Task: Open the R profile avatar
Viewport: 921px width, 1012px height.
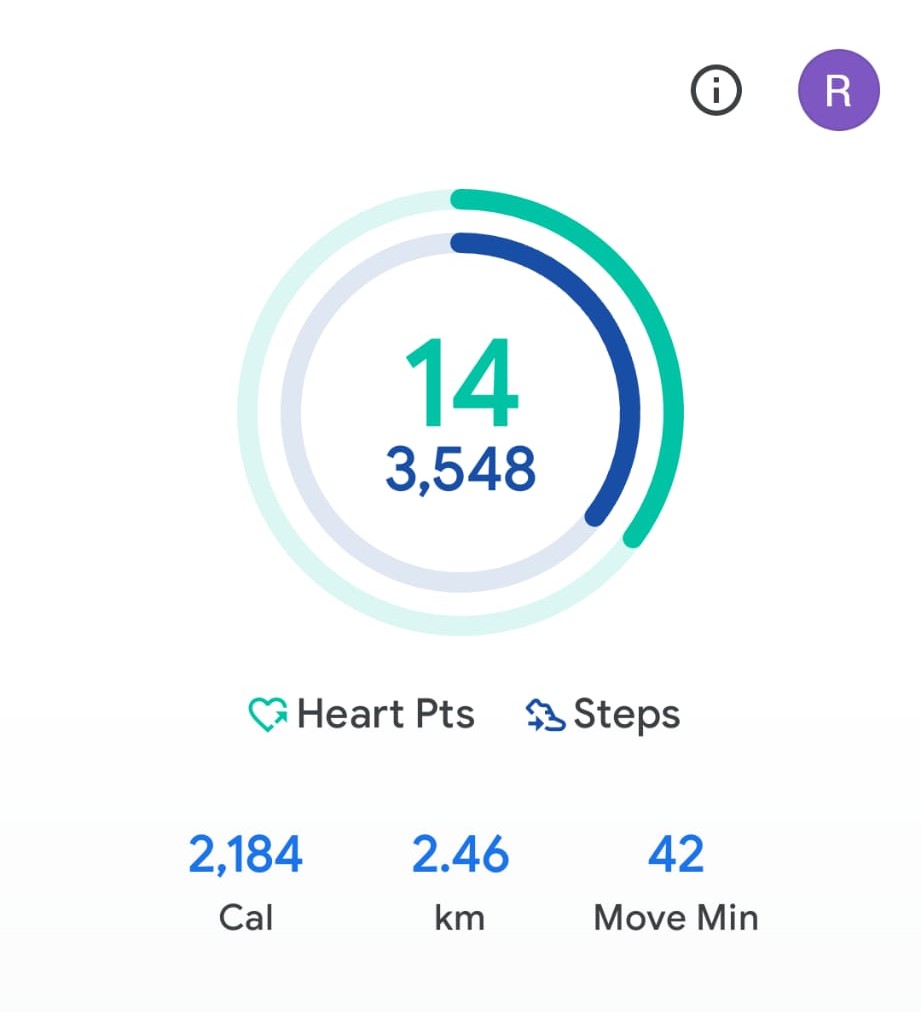Action: click(838, 92)
